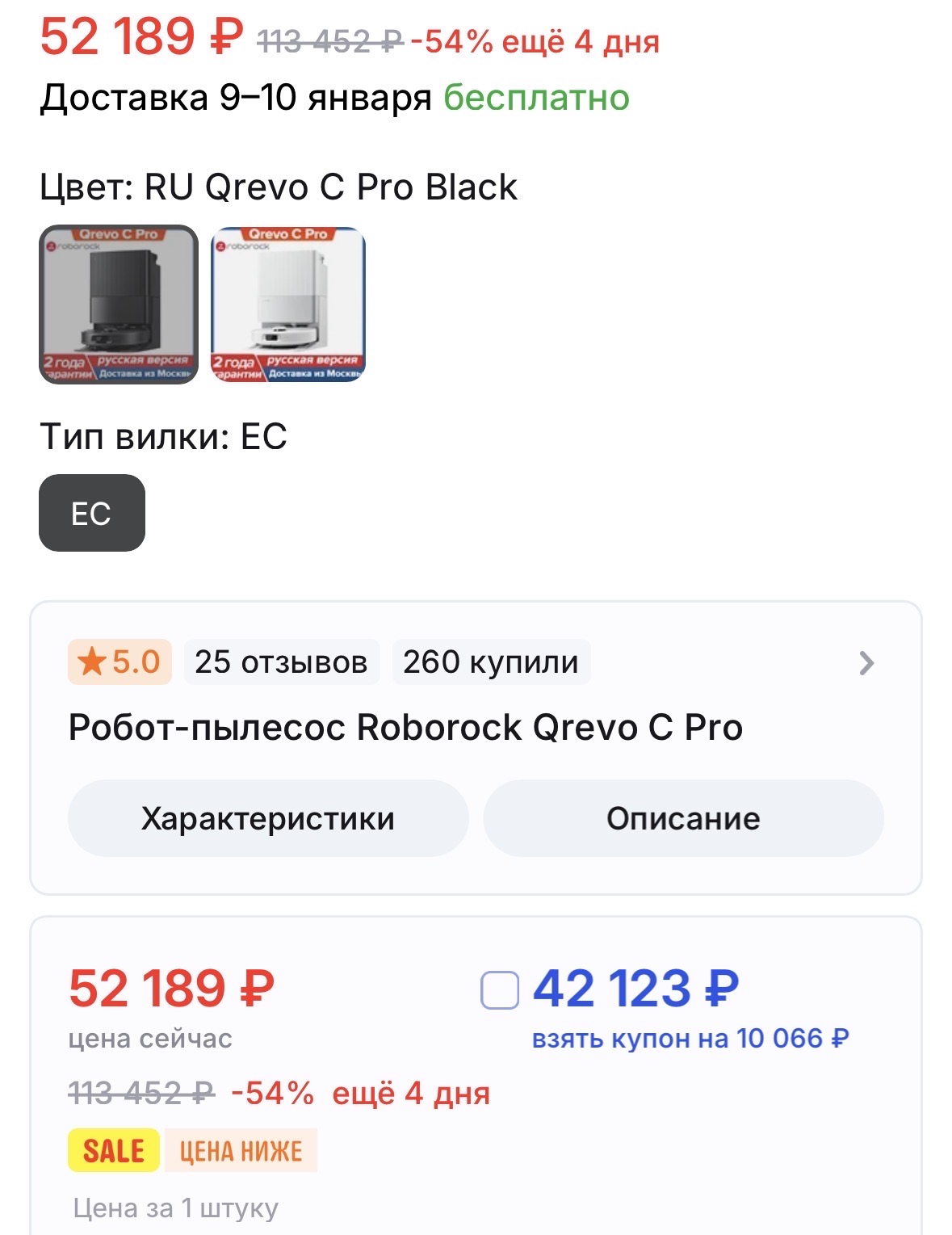
Task: Select the black Qrevo C Pro color option
Action: (x=119, y=304)
